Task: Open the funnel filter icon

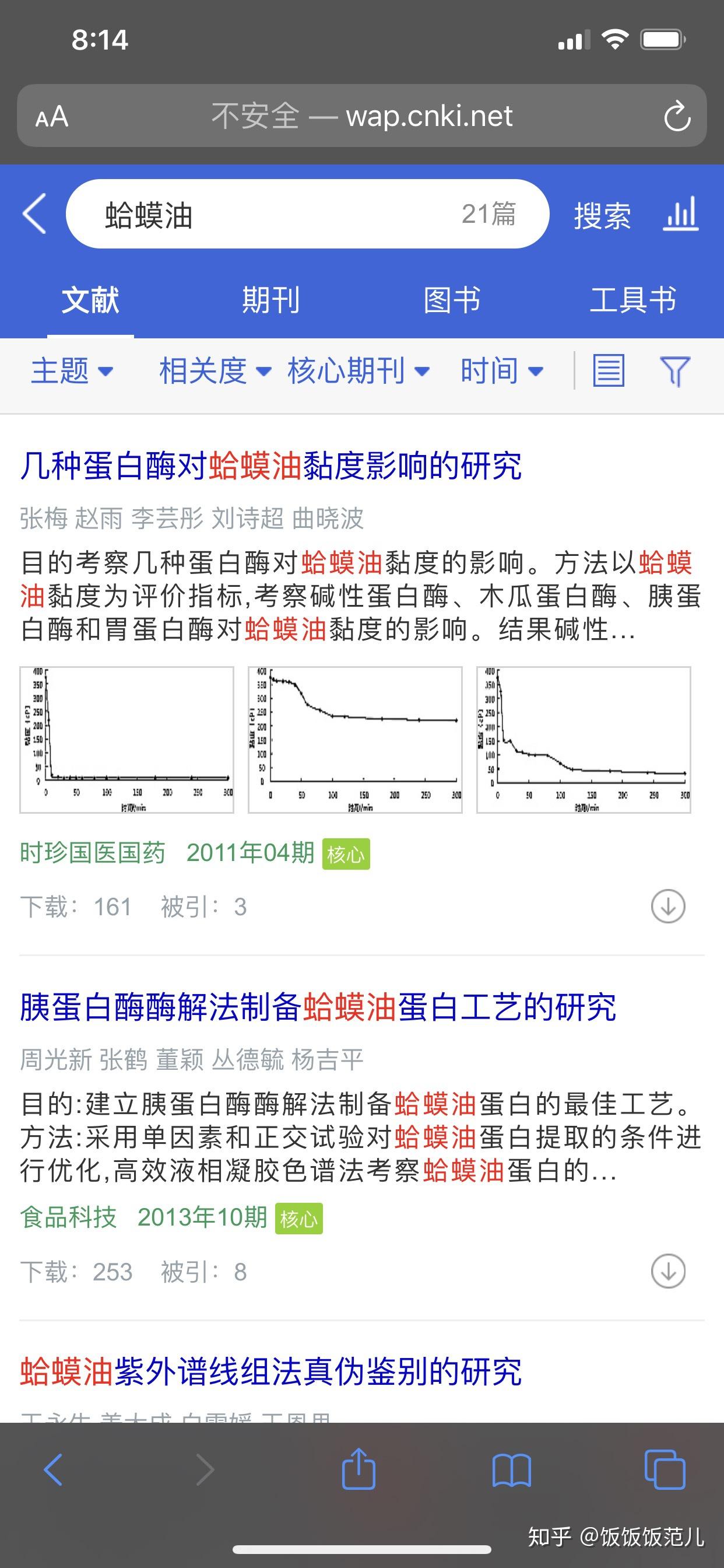Action: tap(674, 370)
